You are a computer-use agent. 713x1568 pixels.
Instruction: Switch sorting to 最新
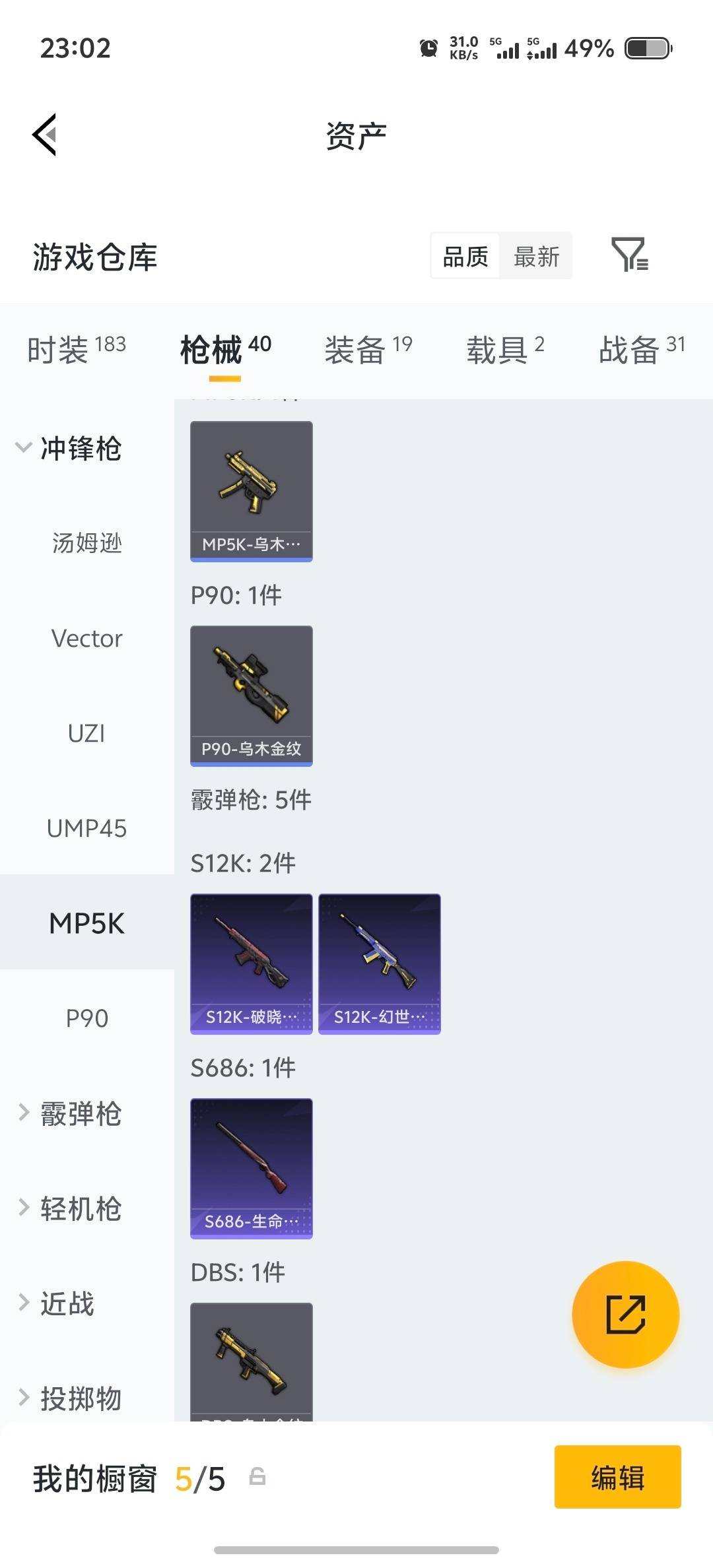pyautogui.click(x=537, y=256)
